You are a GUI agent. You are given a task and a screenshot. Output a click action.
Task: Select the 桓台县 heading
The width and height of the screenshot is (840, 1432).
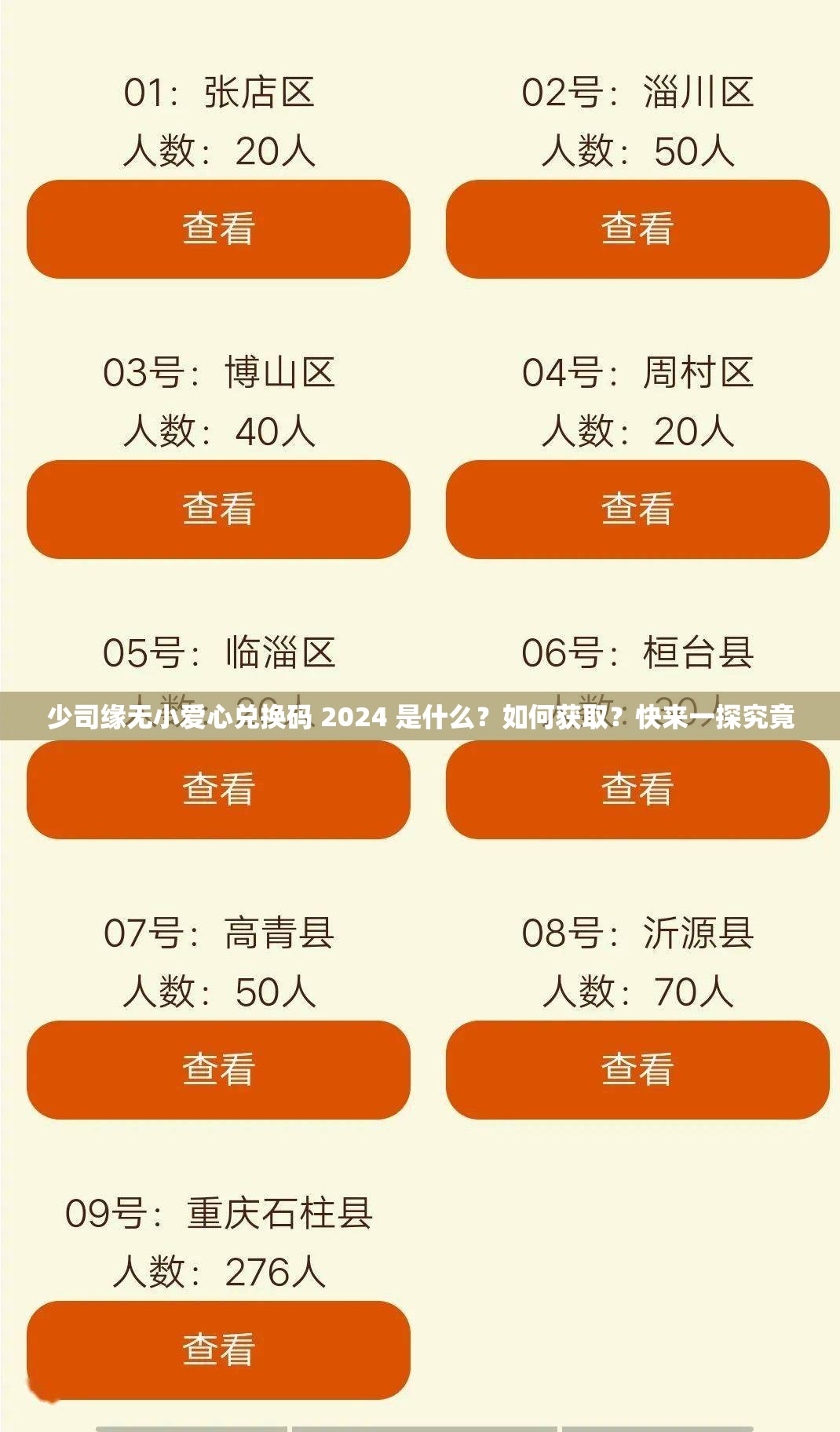(640, 650)
